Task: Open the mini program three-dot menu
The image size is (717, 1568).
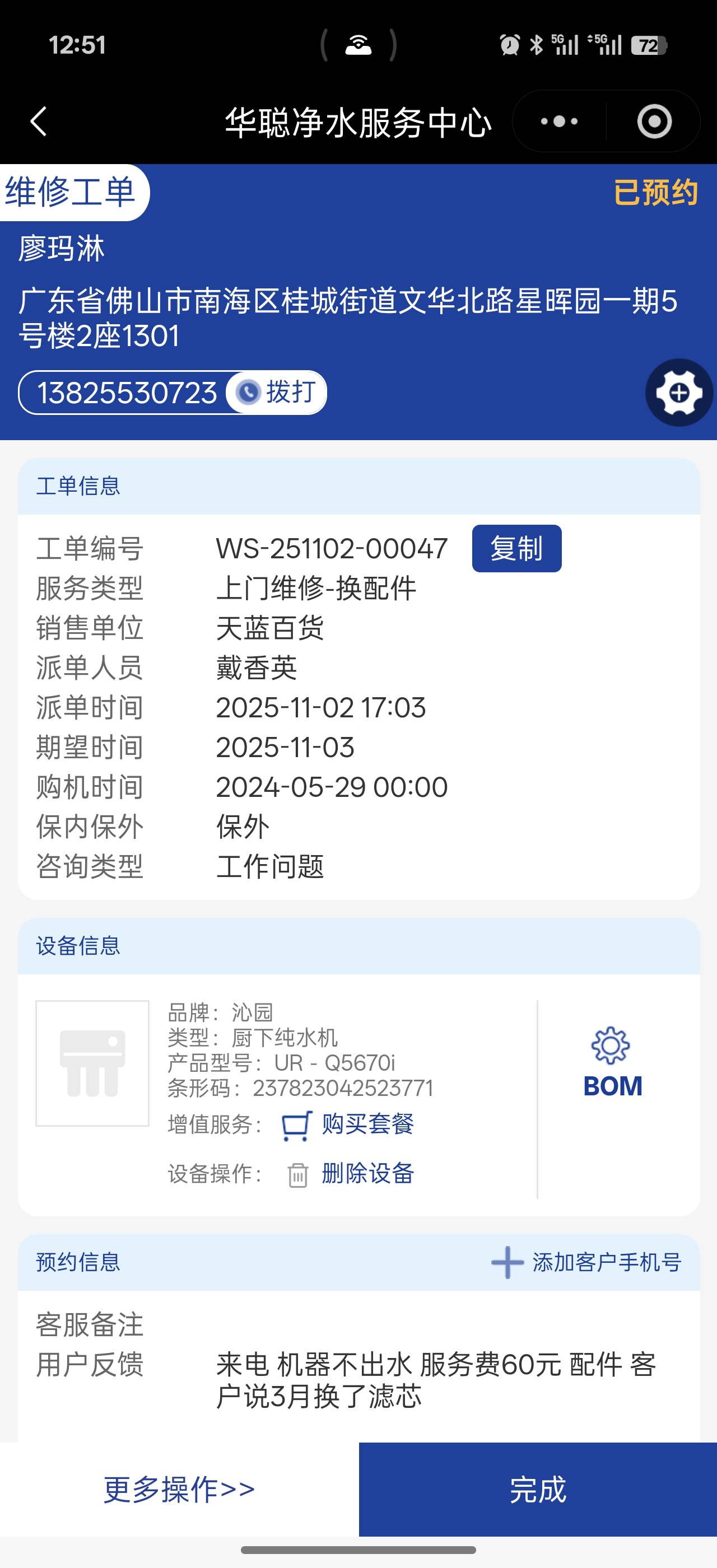Action: tap(558, 121)
